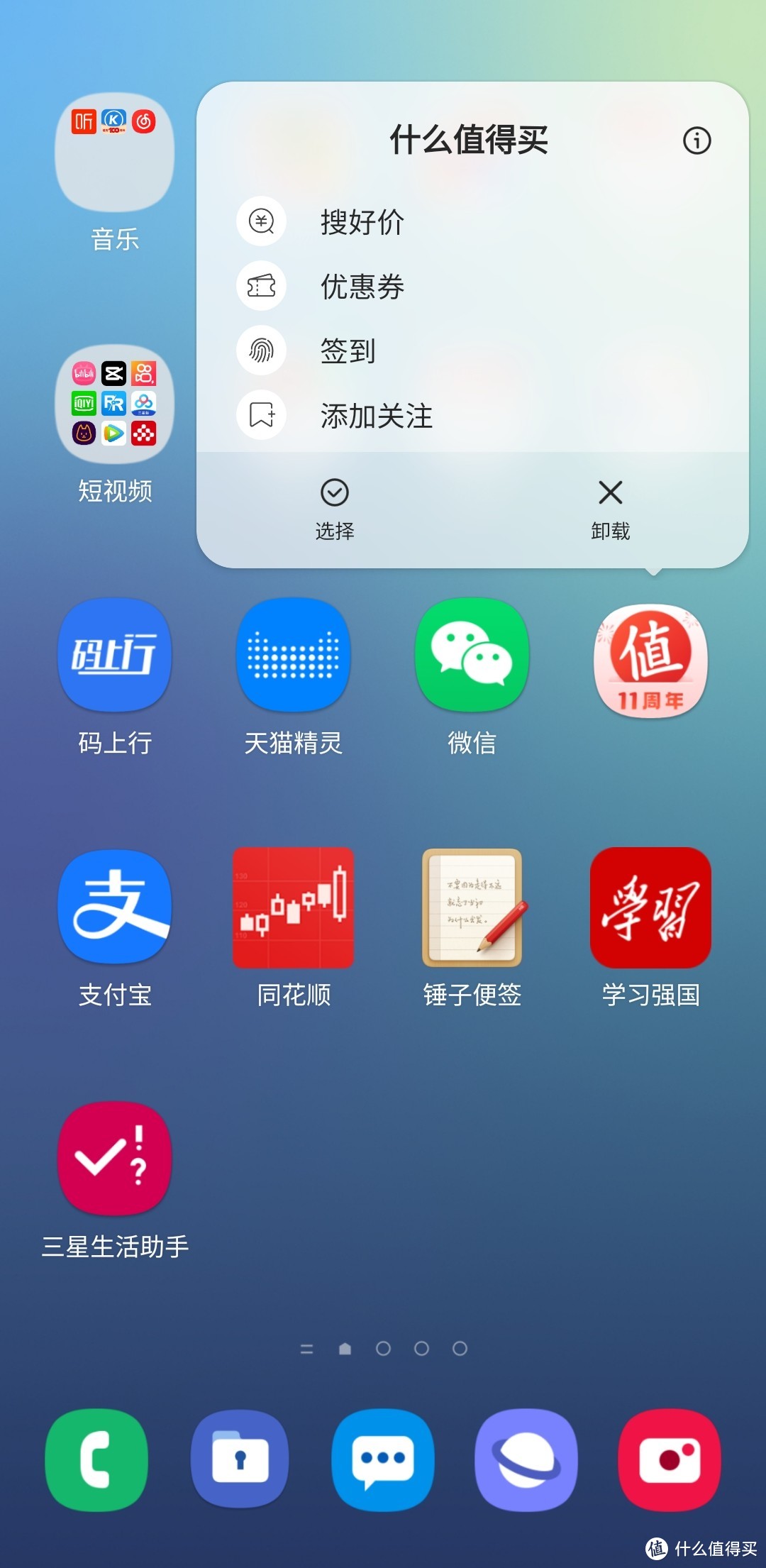The image size is (766, 1568).
Task: Choose 添加关注 in the popup
Action: (376, 417)
